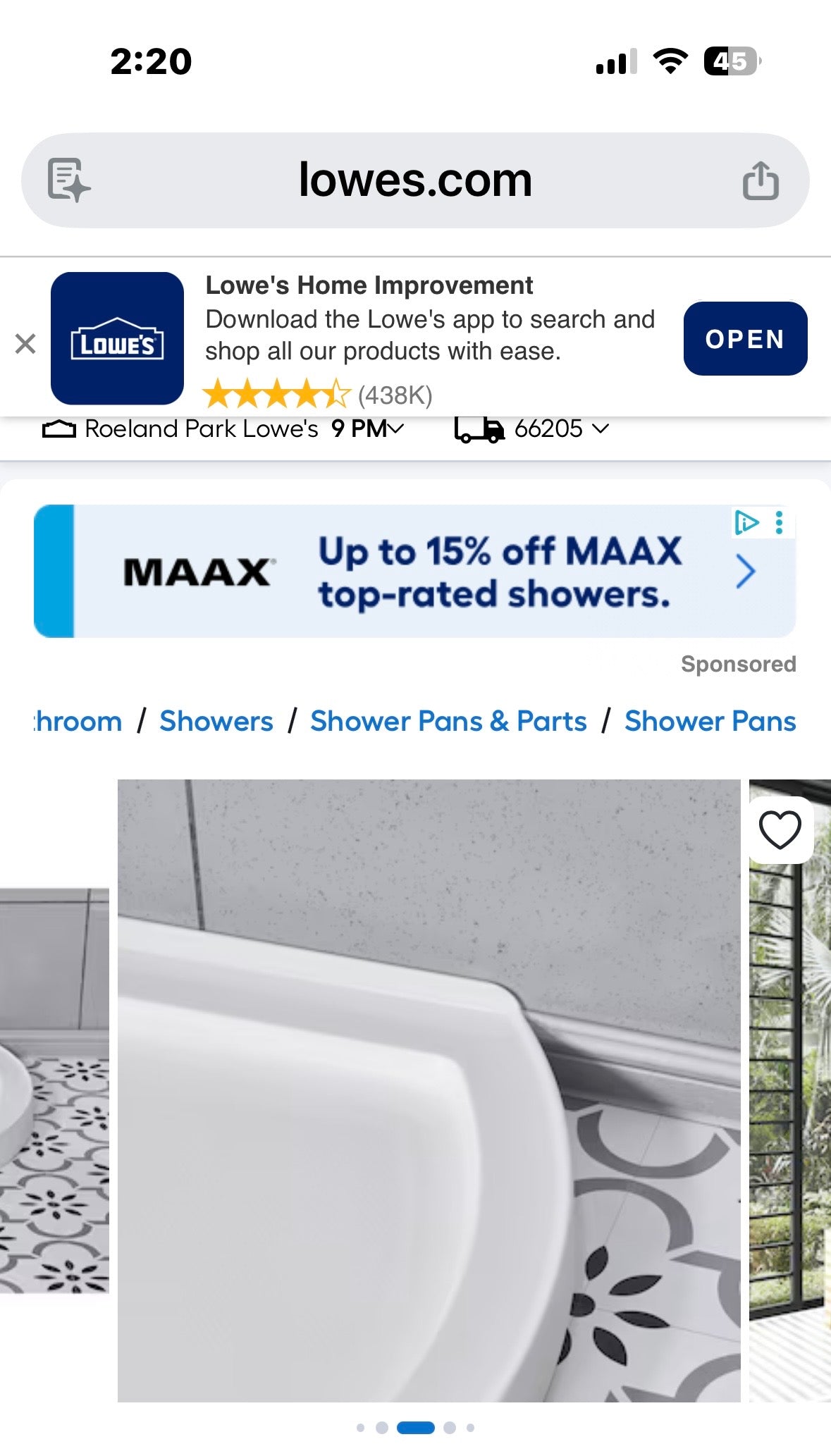The height and width of the screenshot is (1456, 831).
Task: Select Shower Pans & Parts breadcrumb link
Action: point(448,722)
